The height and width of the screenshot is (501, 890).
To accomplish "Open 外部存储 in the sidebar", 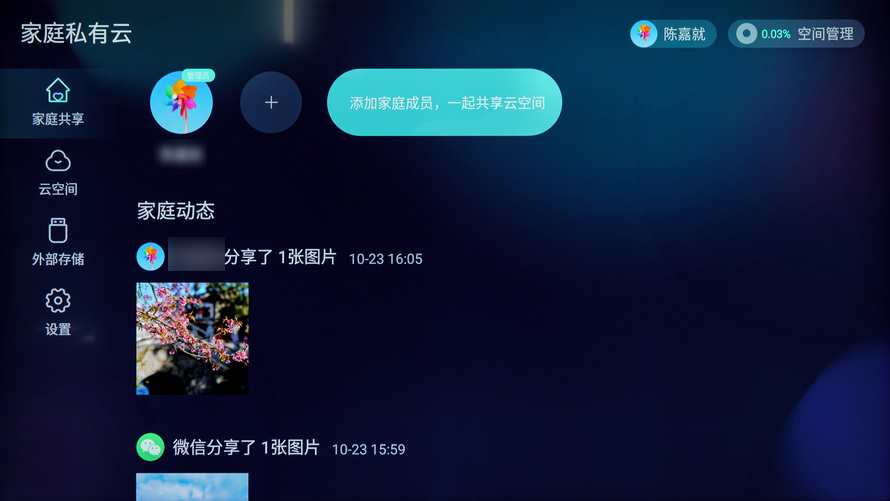I will 58,242.
